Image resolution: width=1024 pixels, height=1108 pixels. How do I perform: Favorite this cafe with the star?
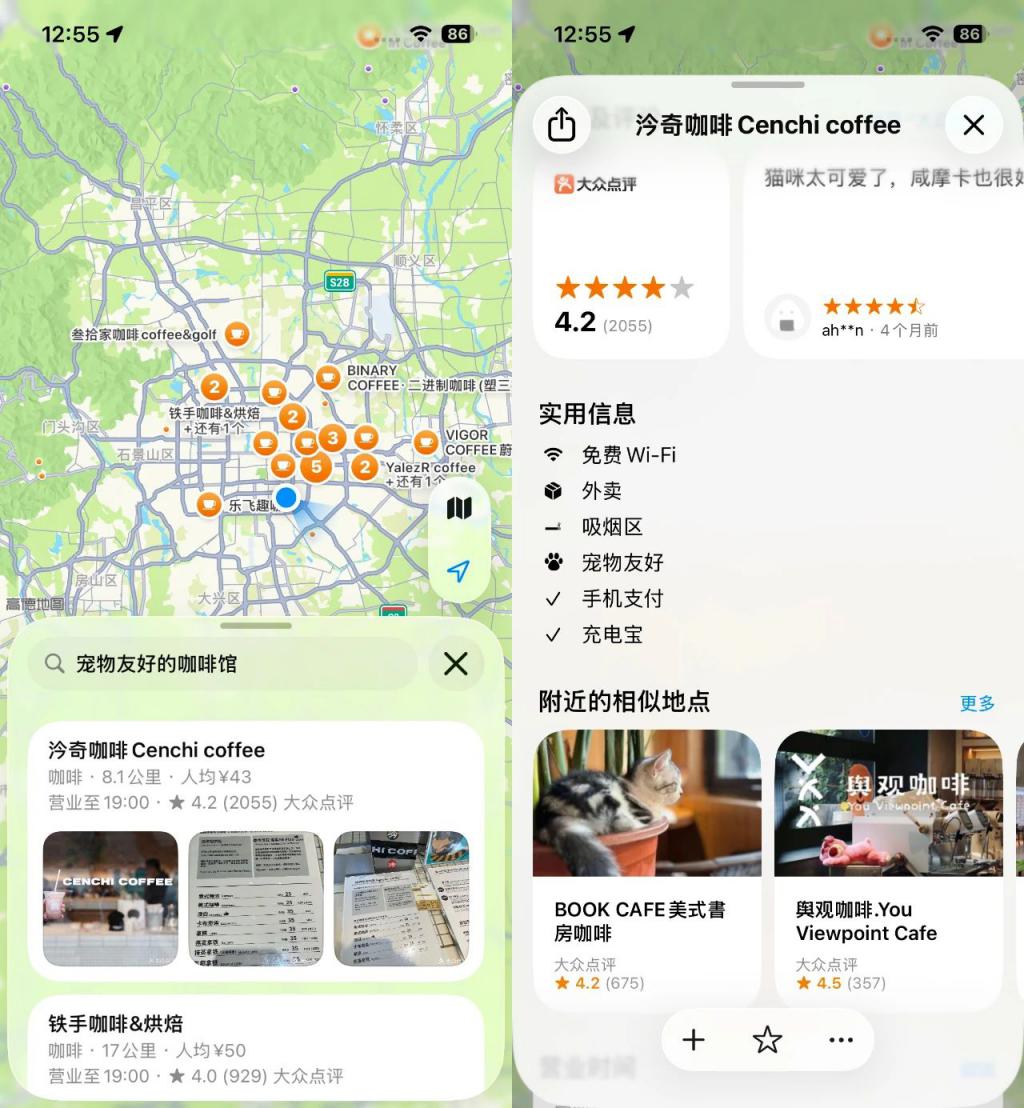point(767,1040)
